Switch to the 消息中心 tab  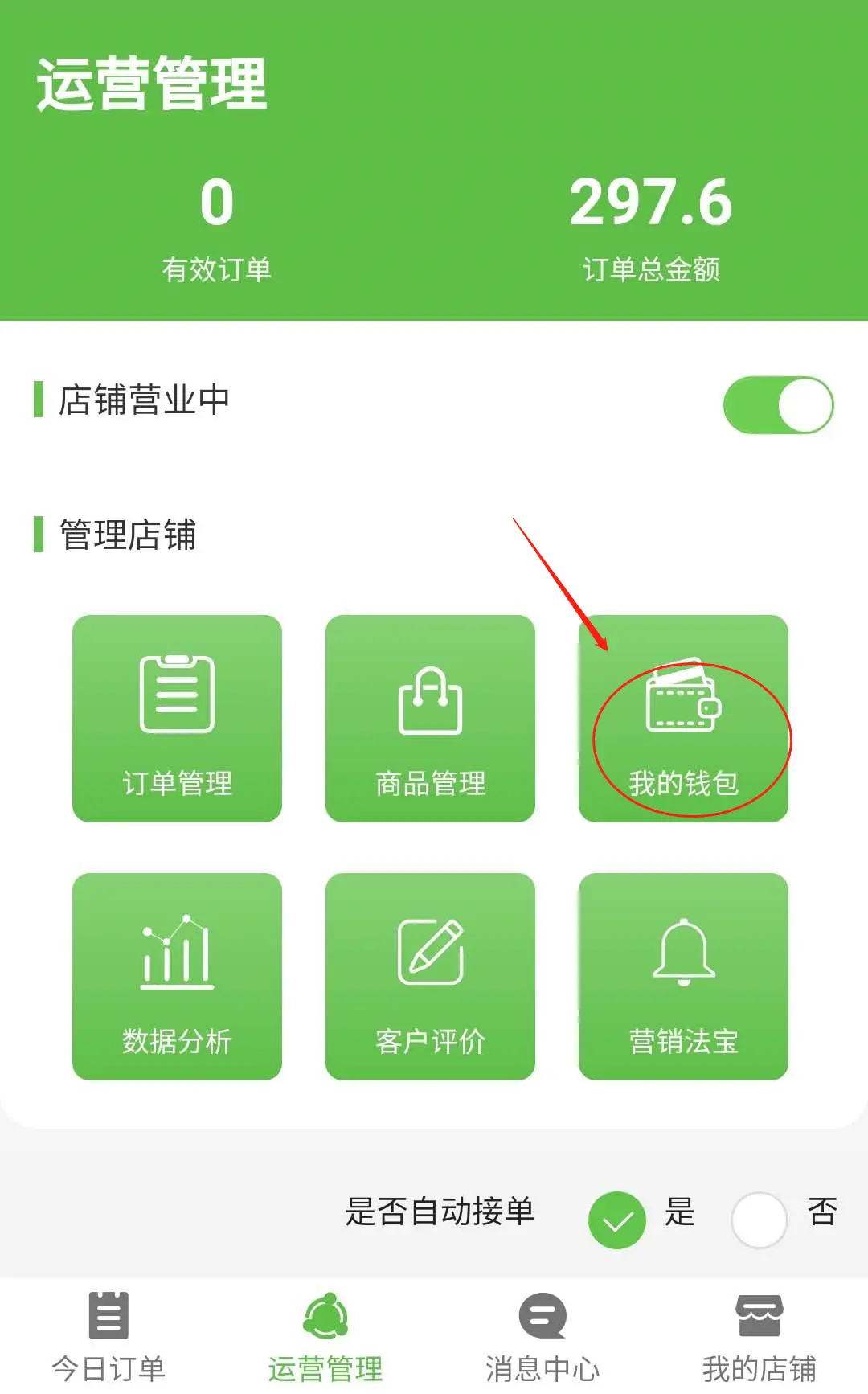[539, 1335]
